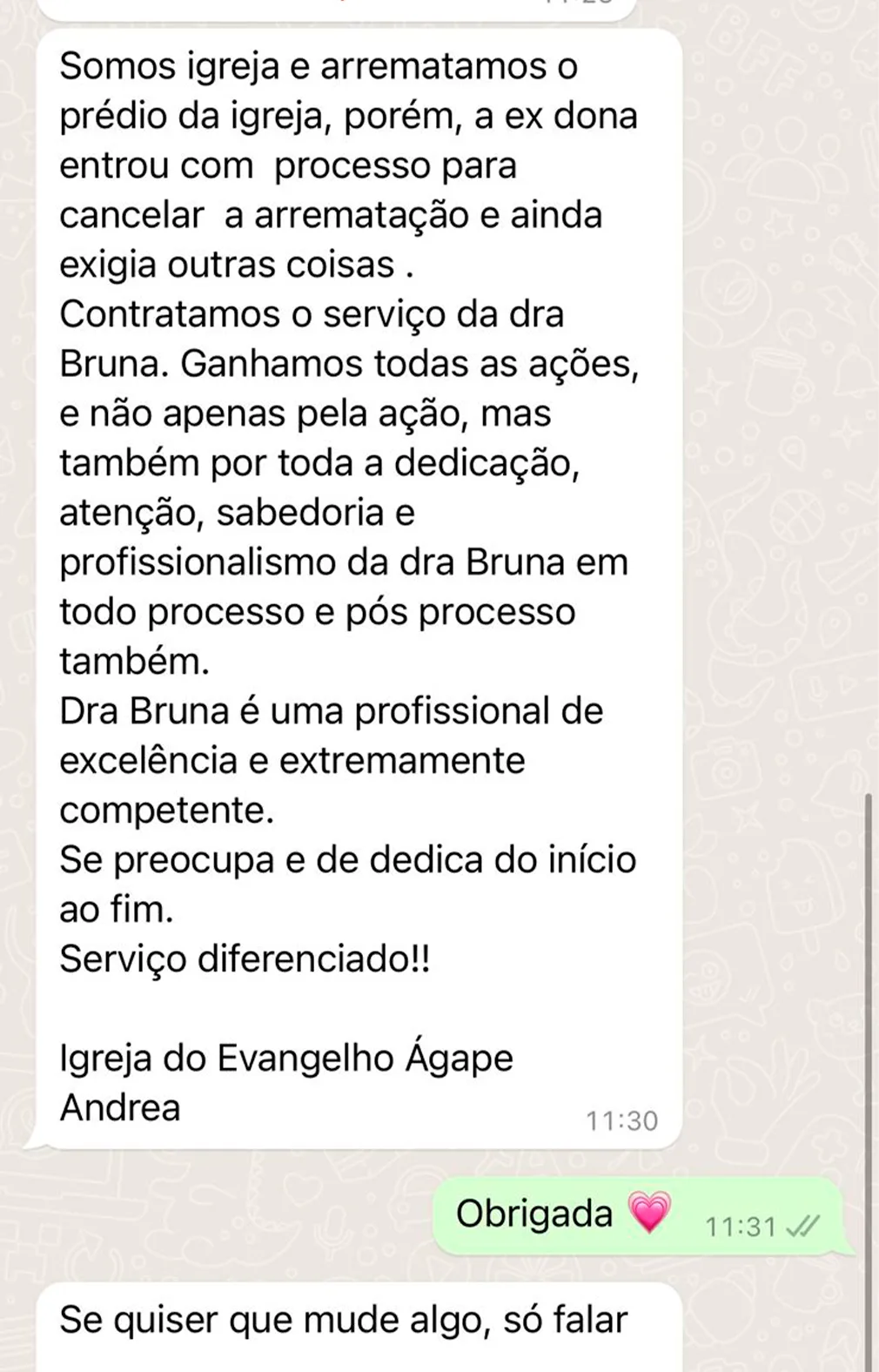Tap the text Igreja do Evangelho Ágape
This screenshot has height=1372, width=879.
(287, 1058)
